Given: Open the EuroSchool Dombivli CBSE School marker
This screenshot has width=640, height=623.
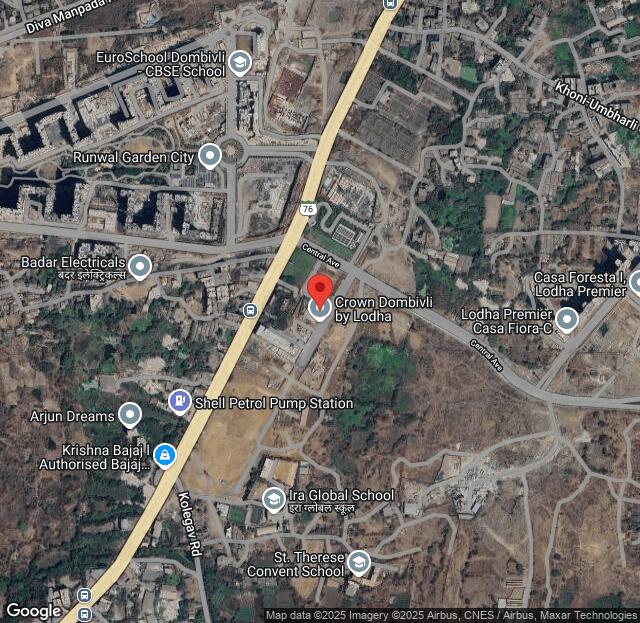Looking at the screenshot, I should 239,66.
